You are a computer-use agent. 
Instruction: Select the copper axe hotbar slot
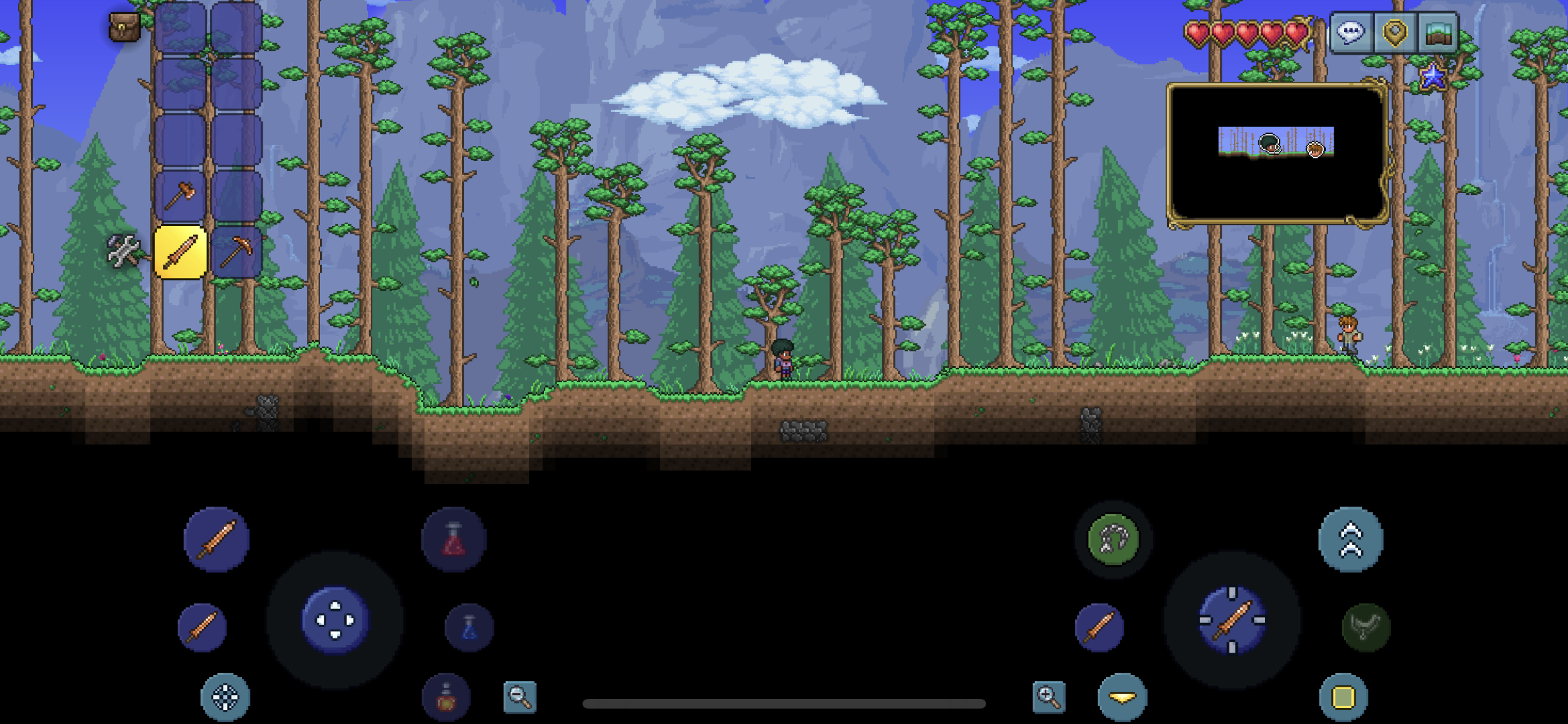click(180, 196)
